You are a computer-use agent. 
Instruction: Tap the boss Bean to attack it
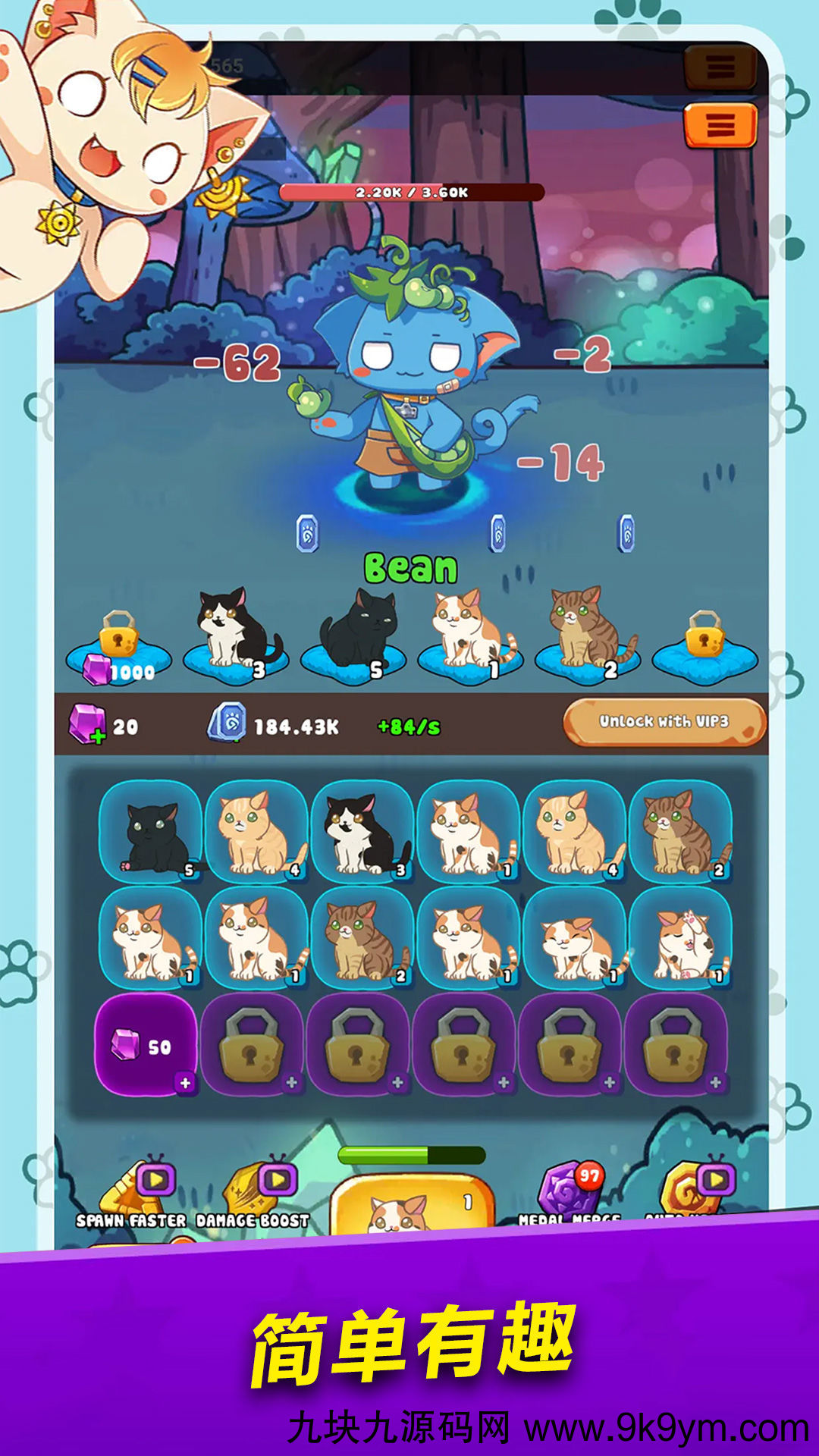pos(409,372)
